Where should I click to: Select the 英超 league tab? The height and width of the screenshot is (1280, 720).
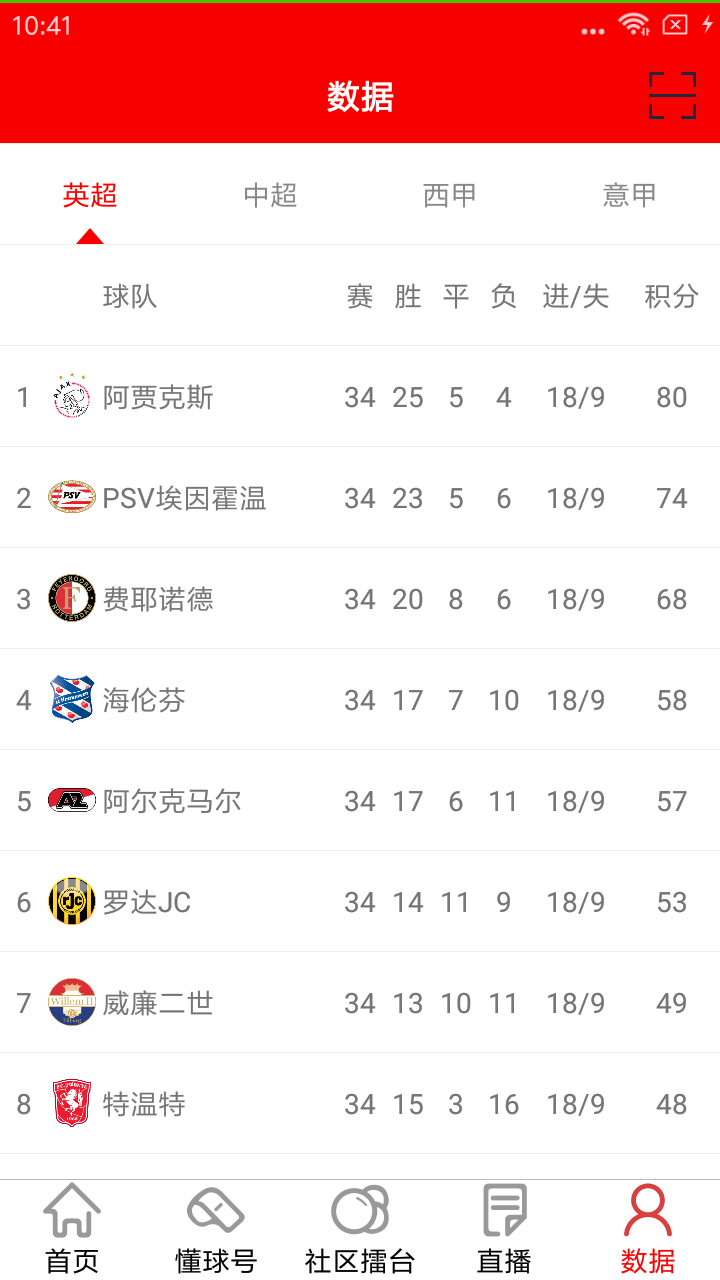90,195
